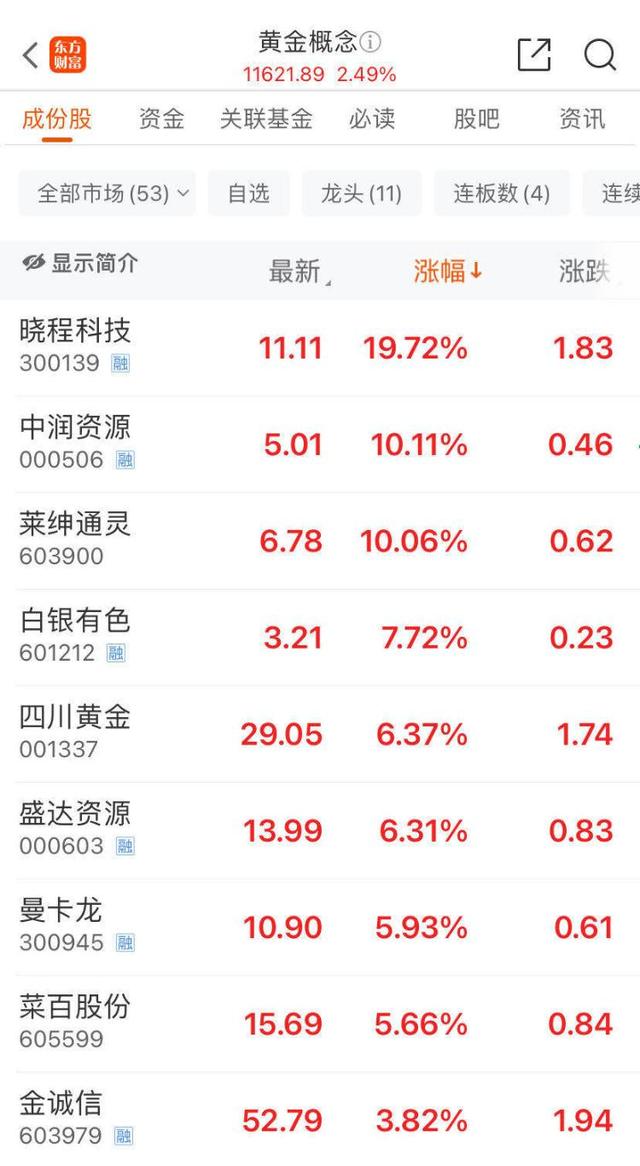Viewport: 640px width, 1166px height.
Task: Open the stock row 晓程科技
Action: tap(320, 348)
